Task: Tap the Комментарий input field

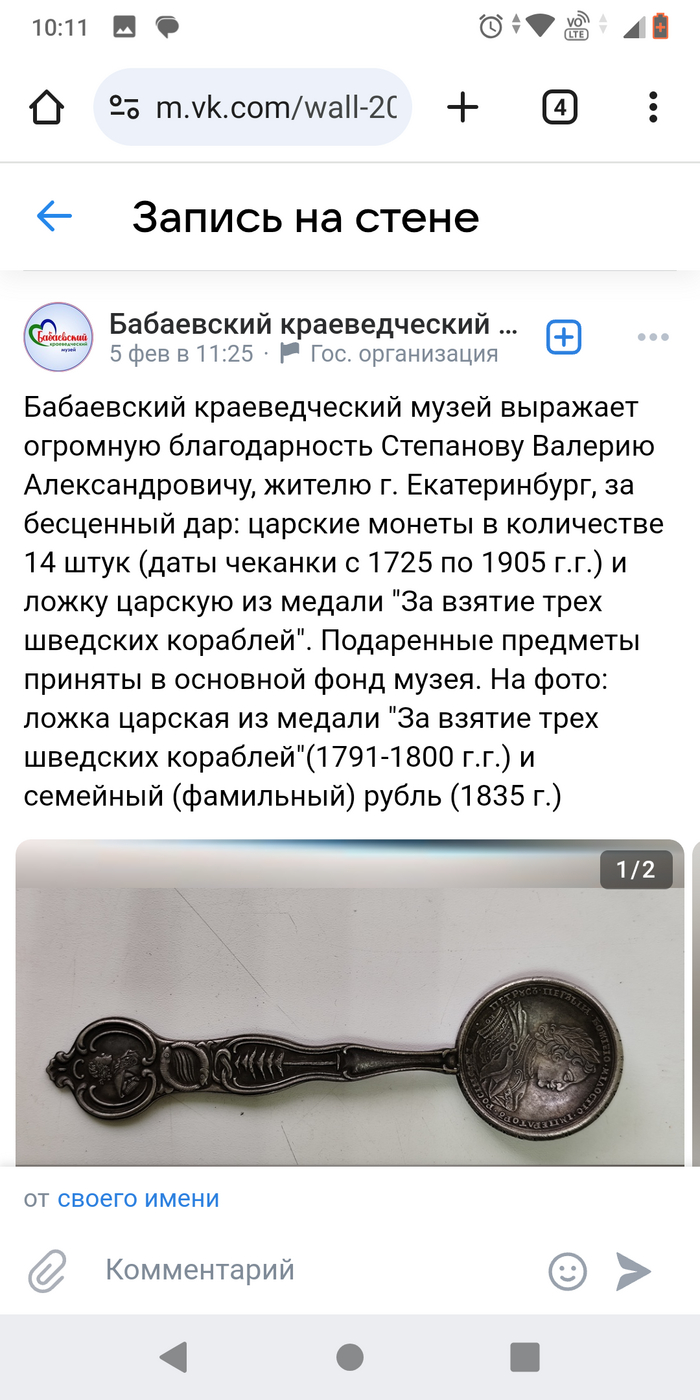Action: pyautogui.click(x=310, y=1270)
